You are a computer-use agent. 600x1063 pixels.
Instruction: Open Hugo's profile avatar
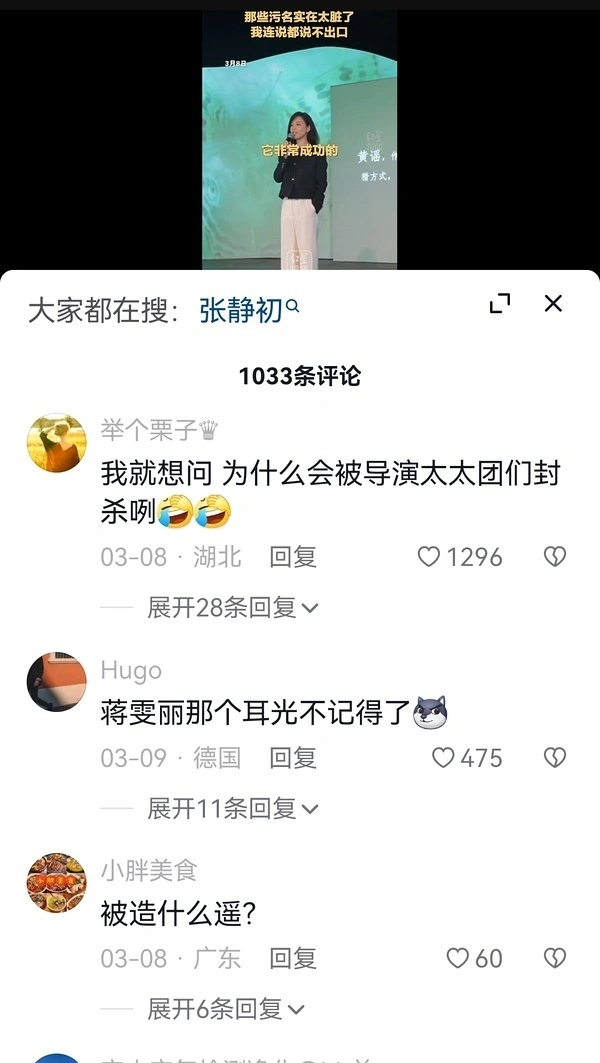[x=56, y=681]
